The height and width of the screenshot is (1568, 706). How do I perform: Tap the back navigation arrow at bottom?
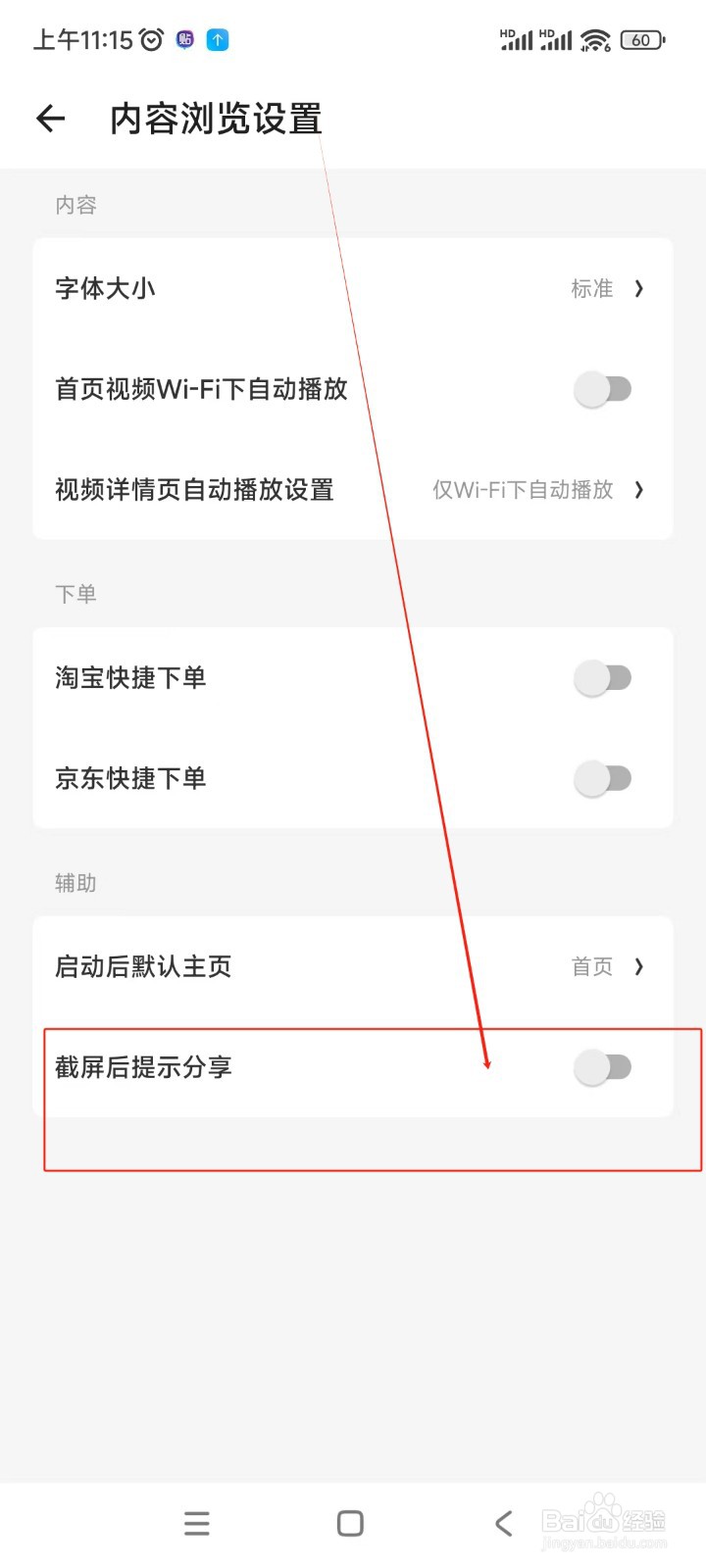pyautogui.click(x=503, y=1522)
